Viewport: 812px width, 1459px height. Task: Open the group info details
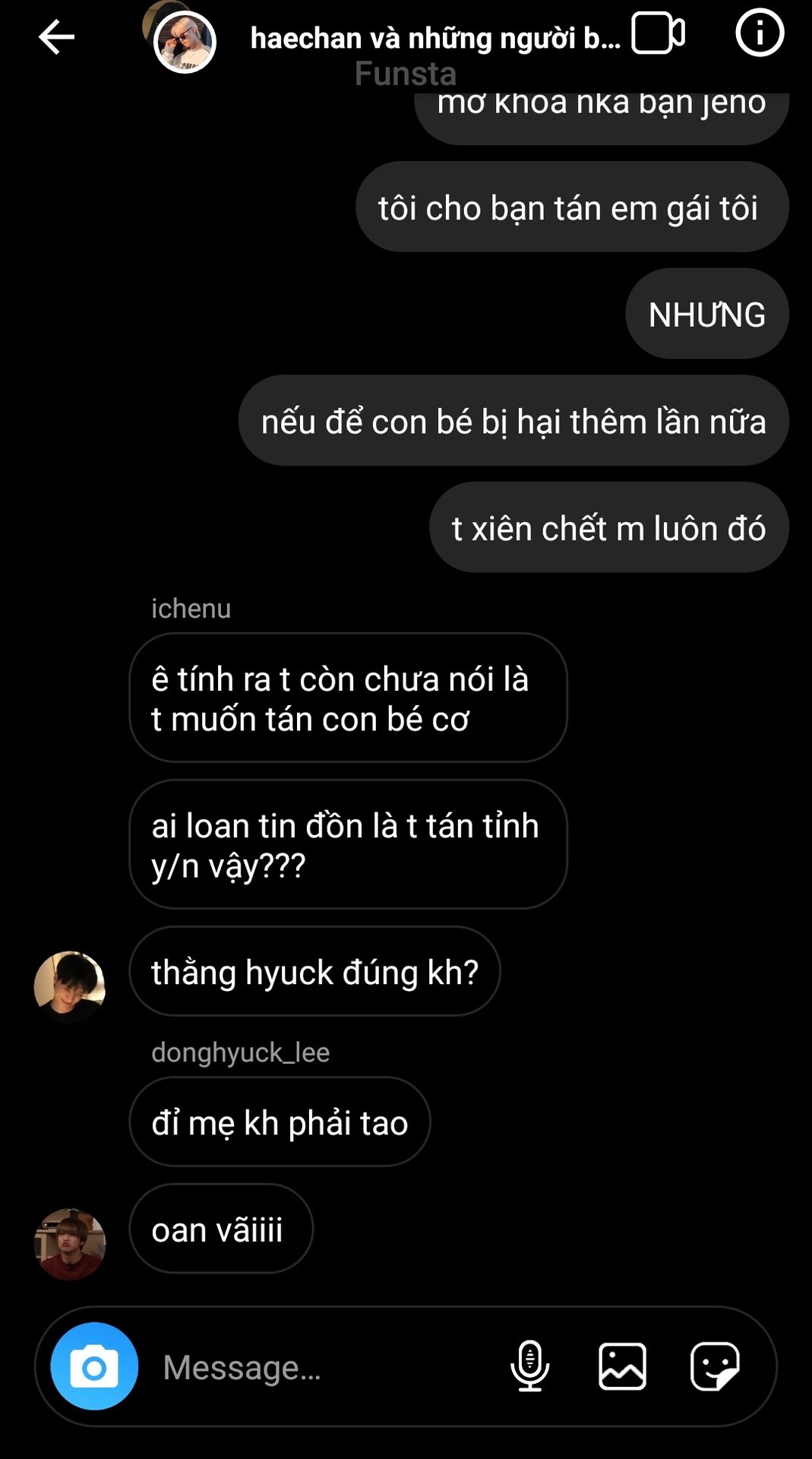[759, 33]
